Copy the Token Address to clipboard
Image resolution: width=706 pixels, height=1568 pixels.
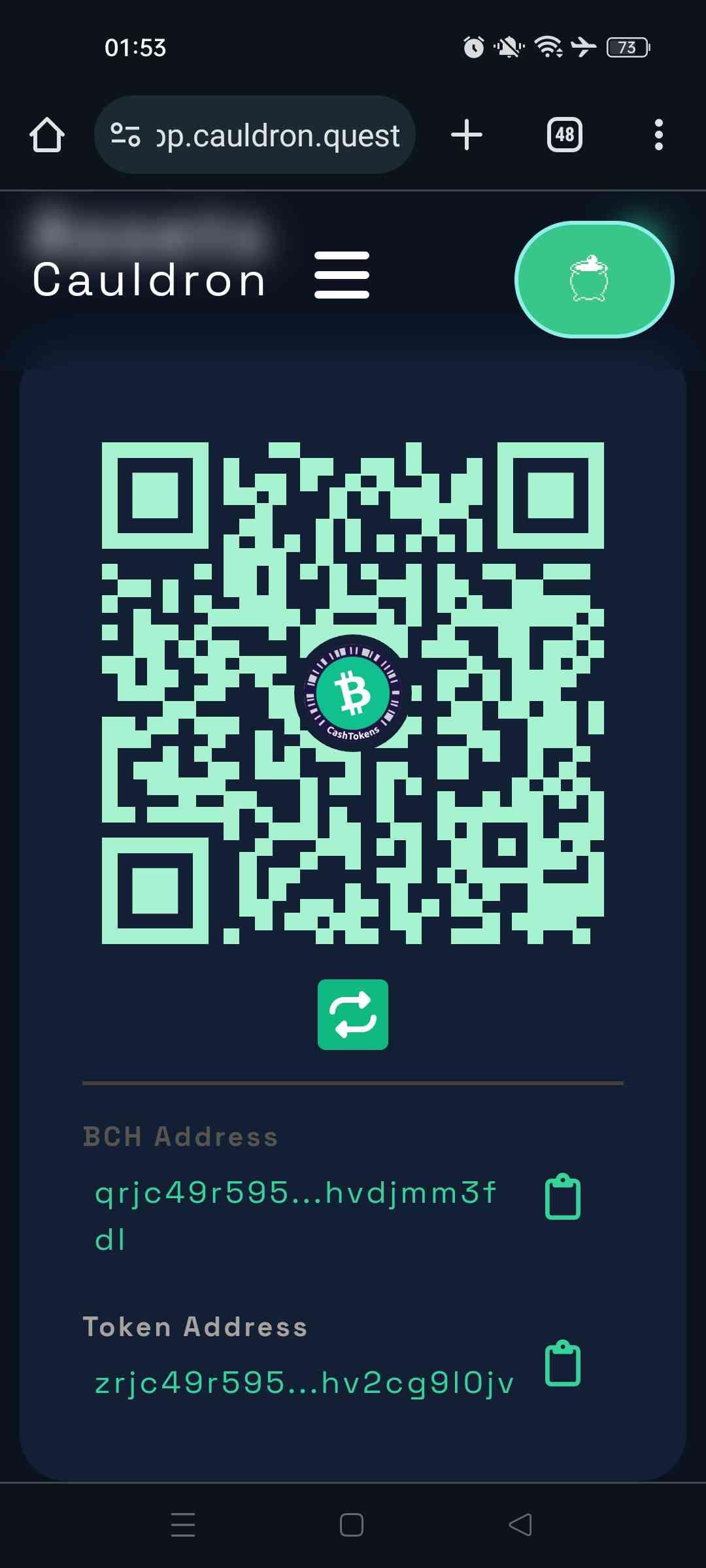[x=563, y=1363]
